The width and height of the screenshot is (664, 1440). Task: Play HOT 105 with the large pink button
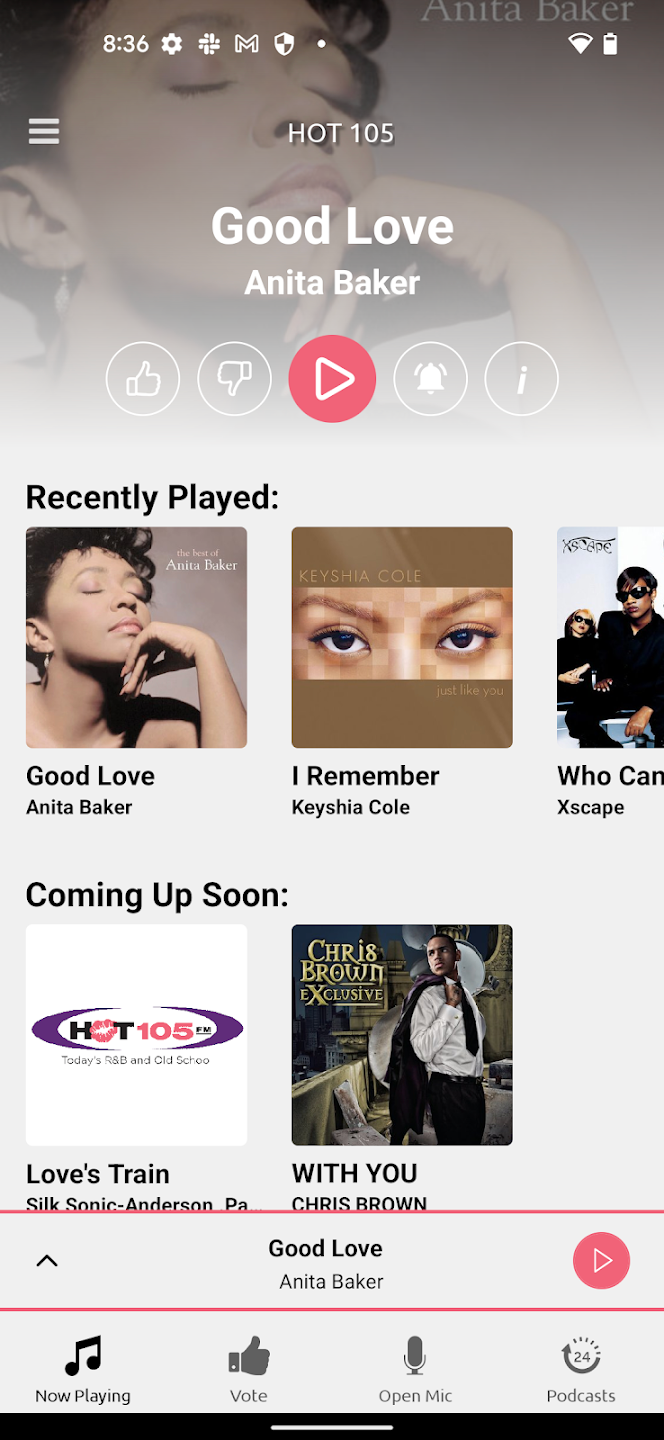click(332, 379)
